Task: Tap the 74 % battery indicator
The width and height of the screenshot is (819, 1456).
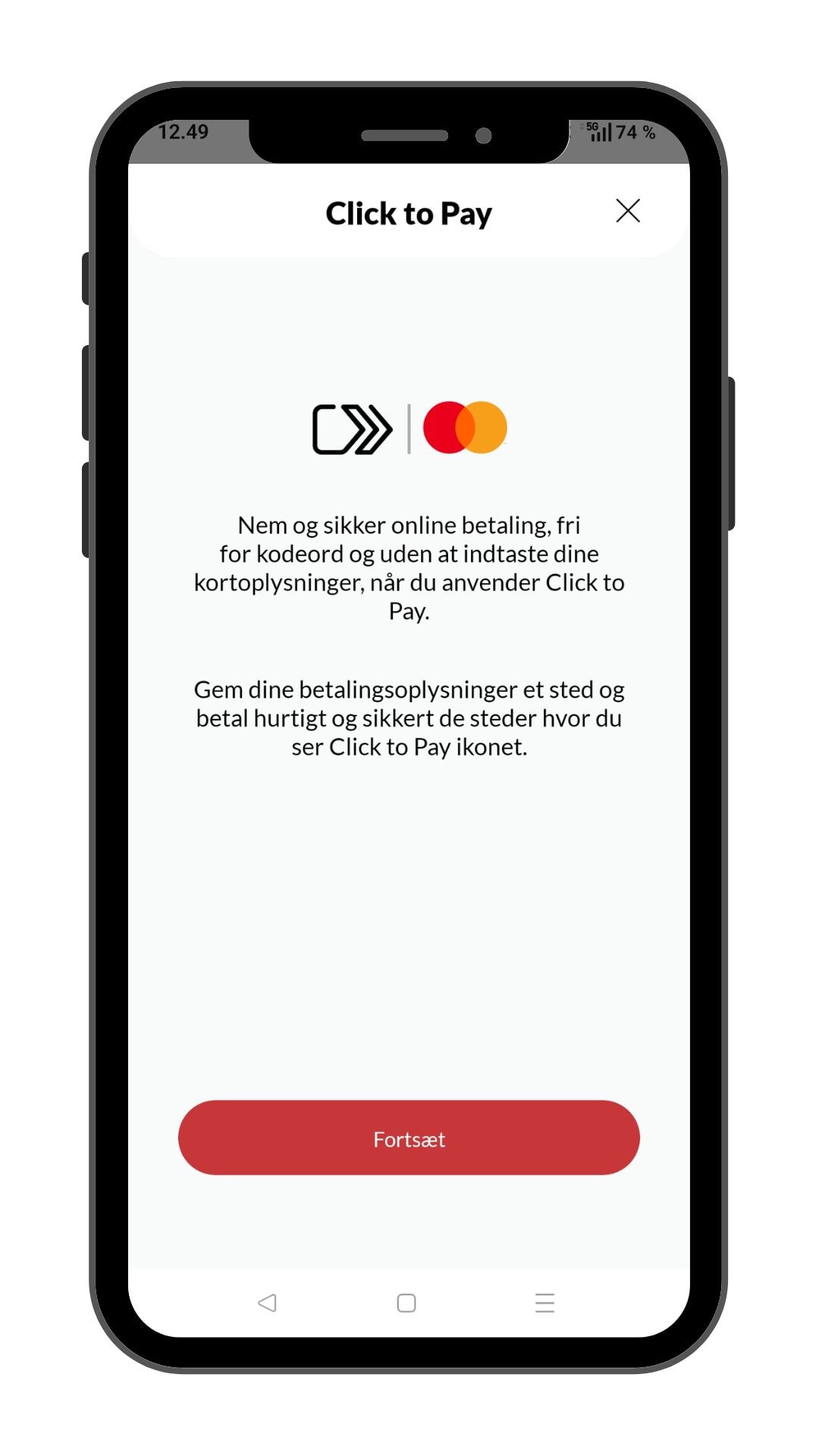Action: click(634, 133)
